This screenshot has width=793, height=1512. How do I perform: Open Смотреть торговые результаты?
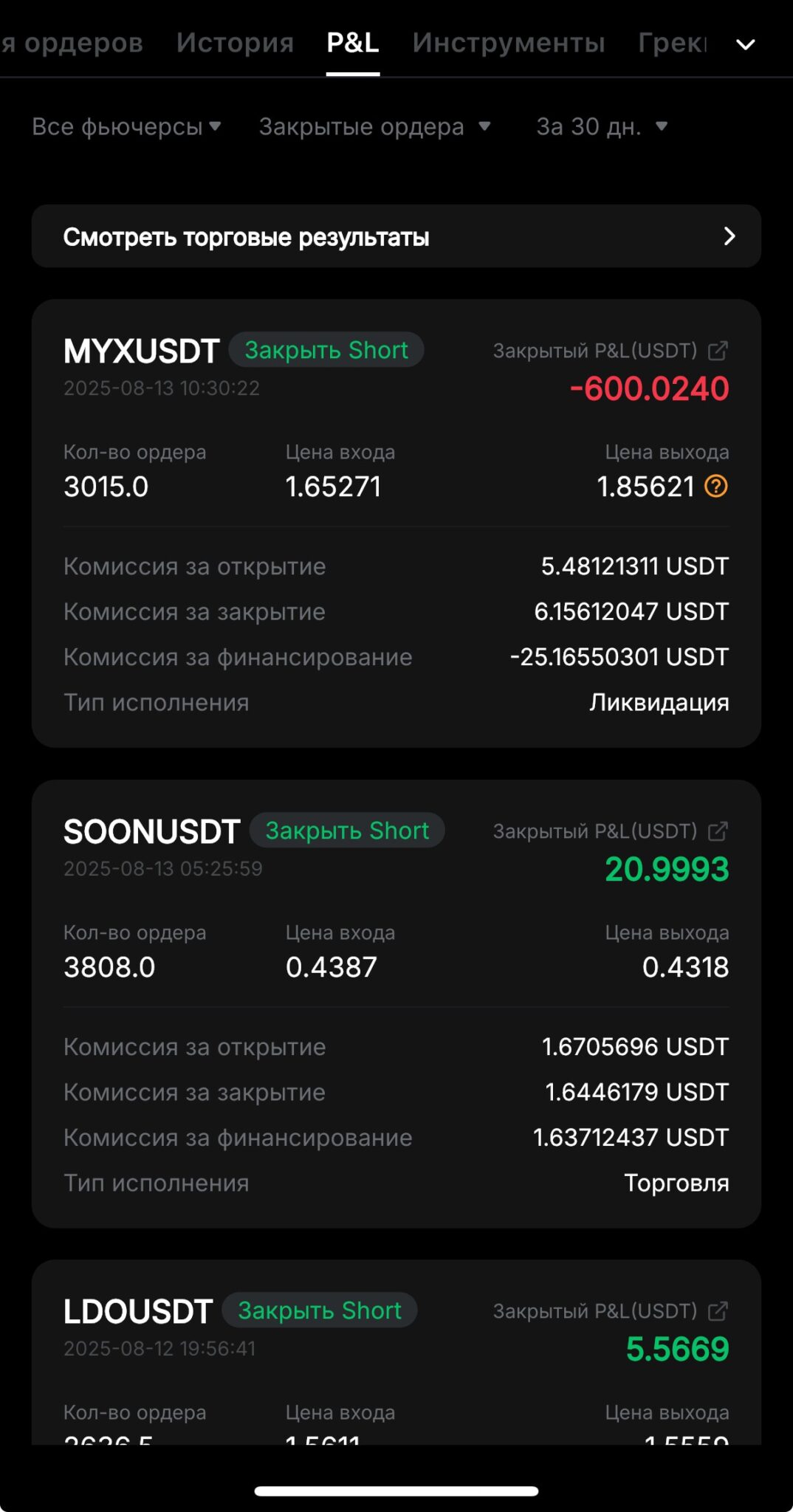point(396,236)
